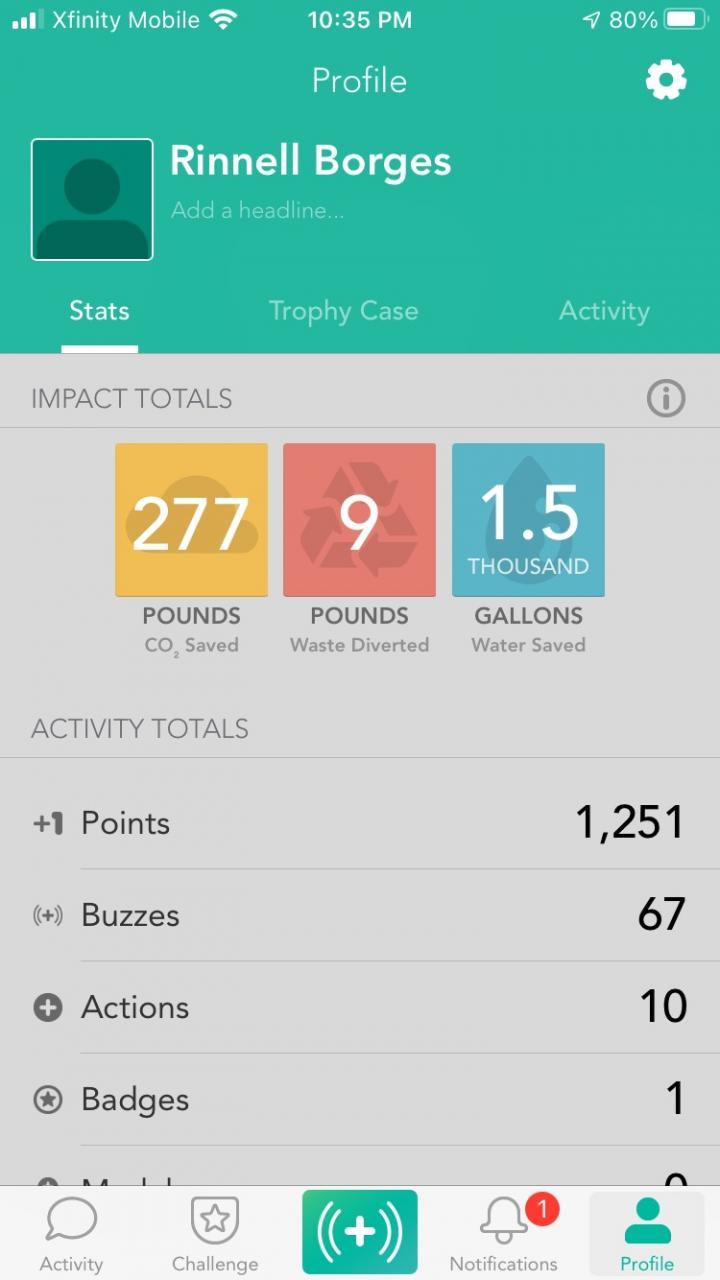
Task: Select the Stats tab
Action: pyautogui.click(x=99, y=311)
